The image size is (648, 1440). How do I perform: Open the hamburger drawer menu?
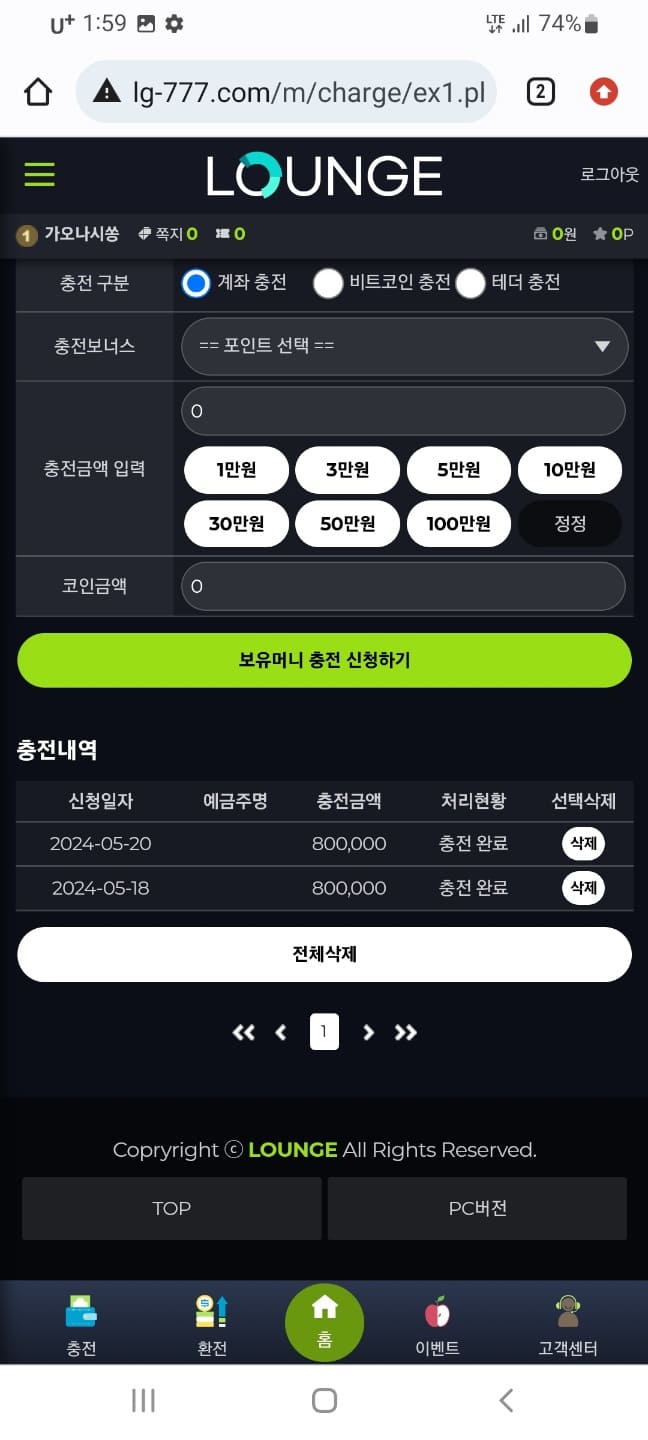click(39, 174)
